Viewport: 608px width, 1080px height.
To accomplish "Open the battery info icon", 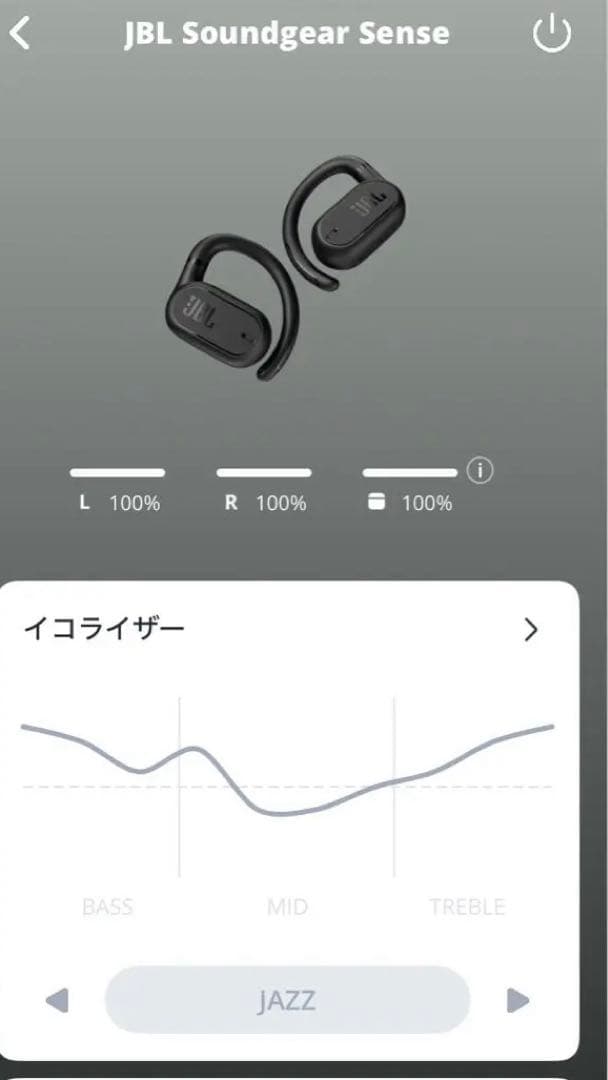I will 481,469.
